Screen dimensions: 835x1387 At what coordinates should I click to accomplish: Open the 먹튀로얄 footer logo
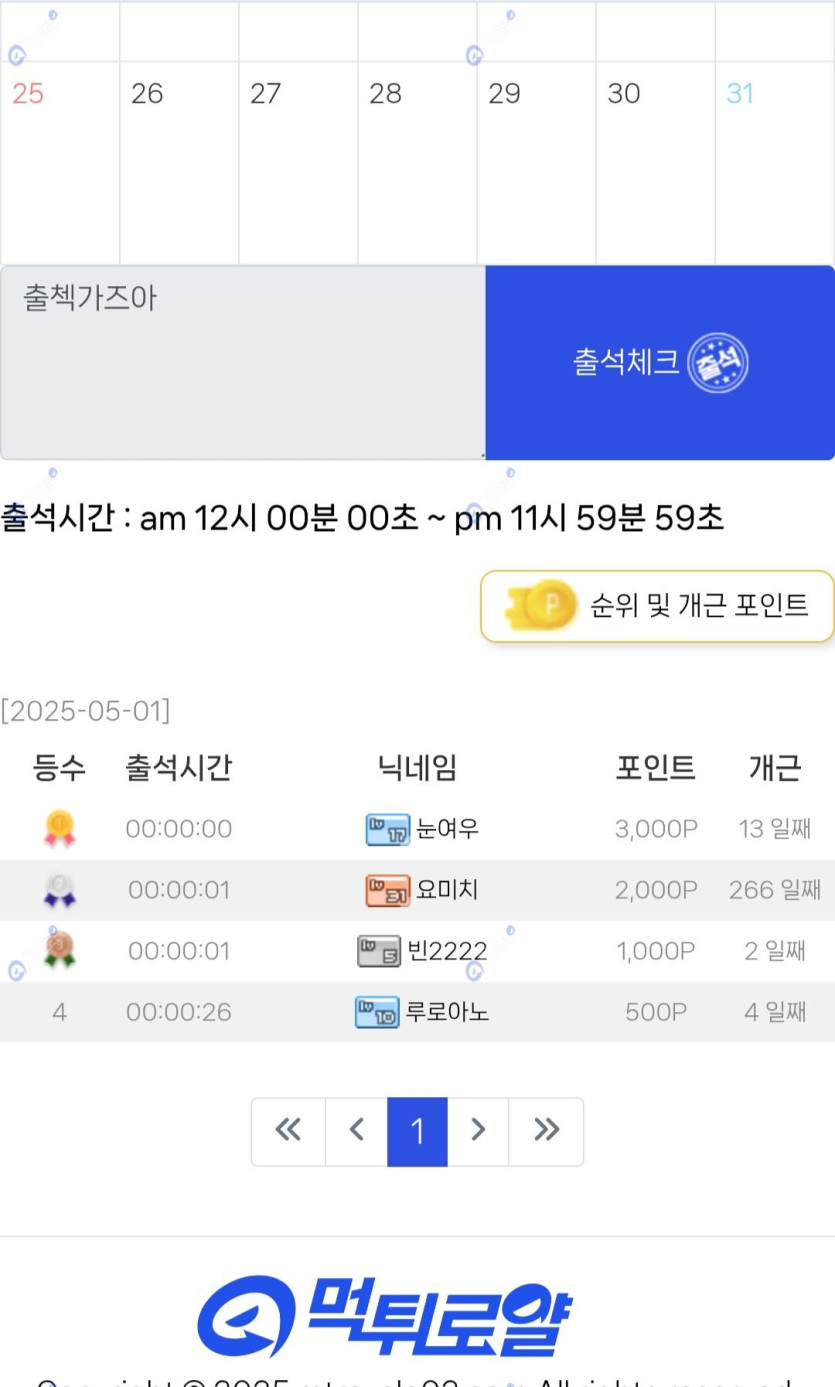385,1316
